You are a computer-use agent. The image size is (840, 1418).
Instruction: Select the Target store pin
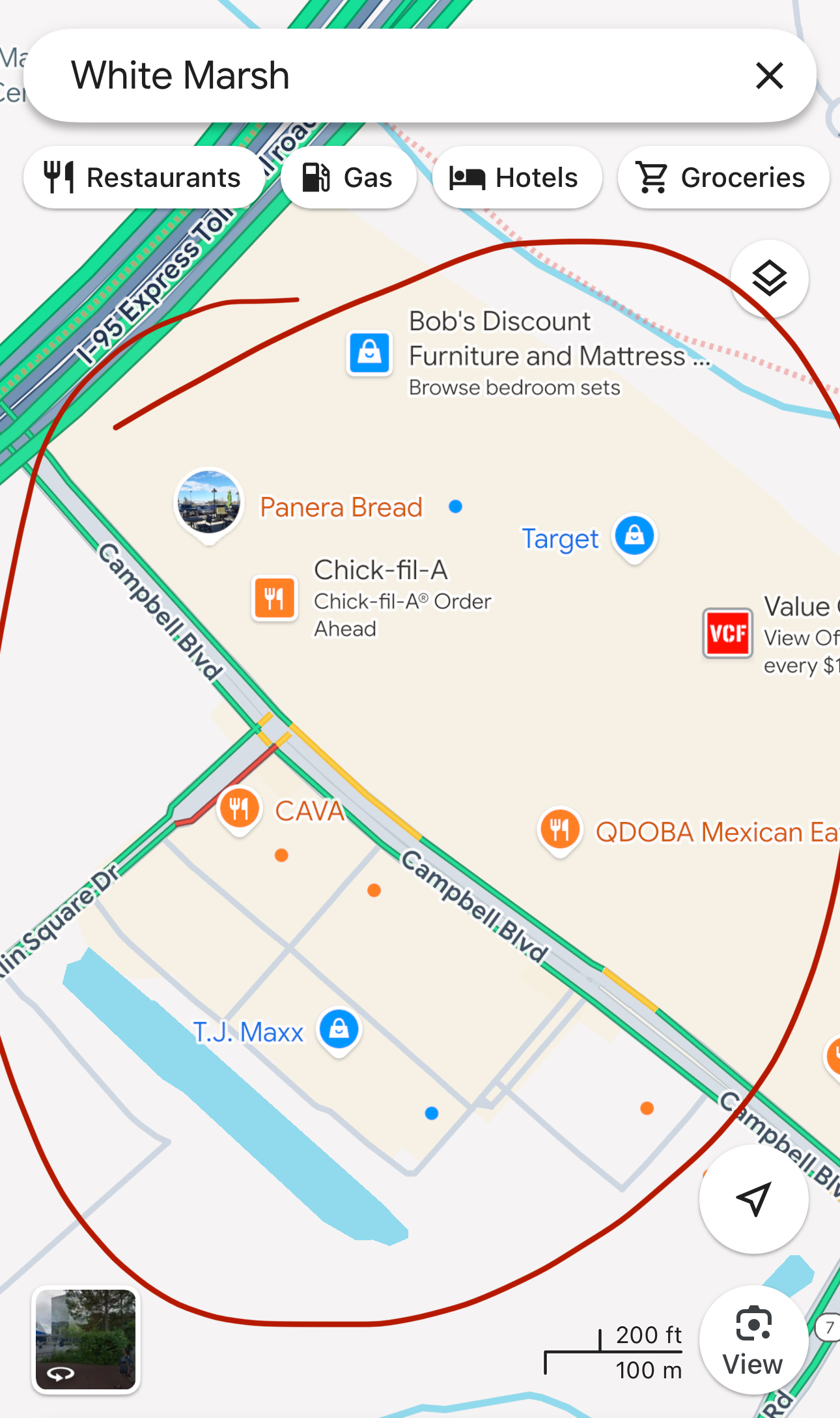634,537
